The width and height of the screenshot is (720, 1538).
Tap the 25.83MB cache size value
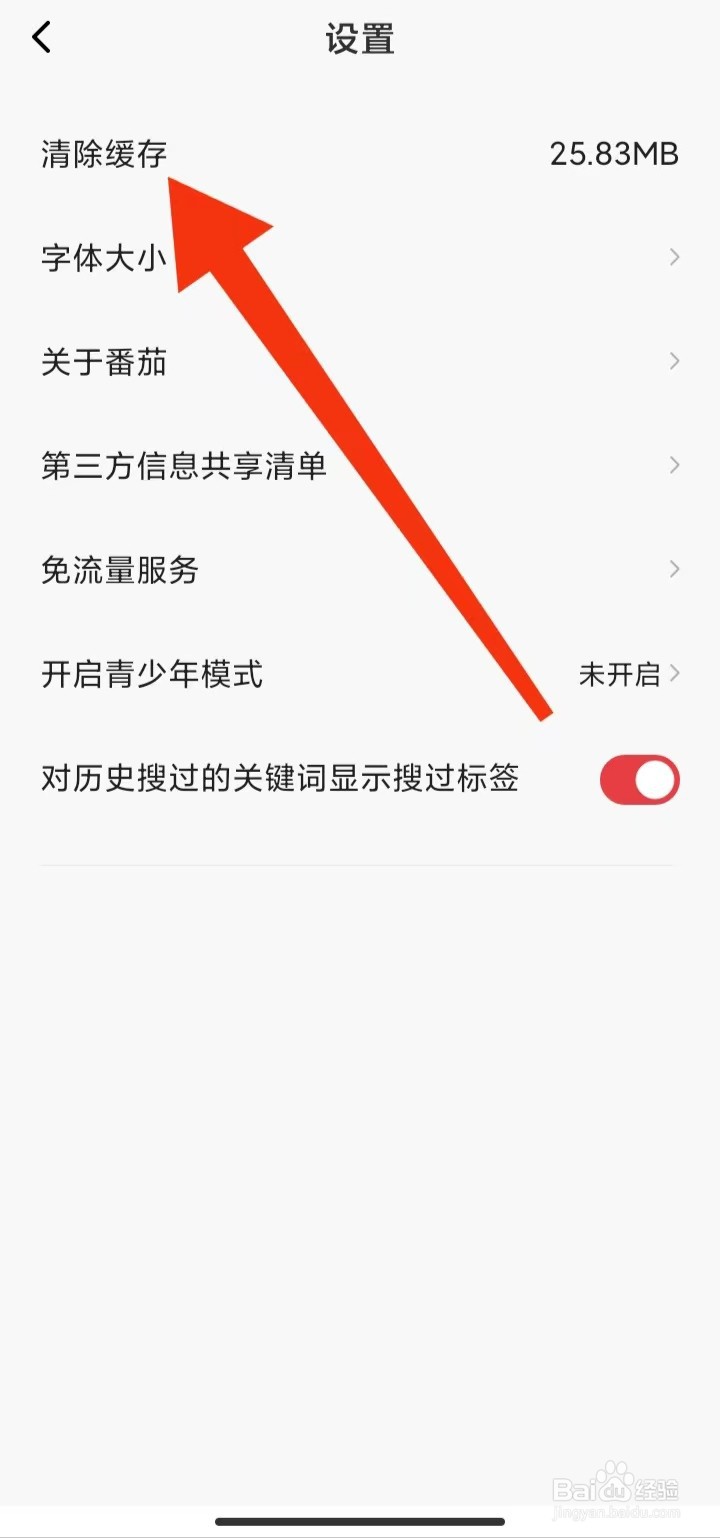click(614, 154)
